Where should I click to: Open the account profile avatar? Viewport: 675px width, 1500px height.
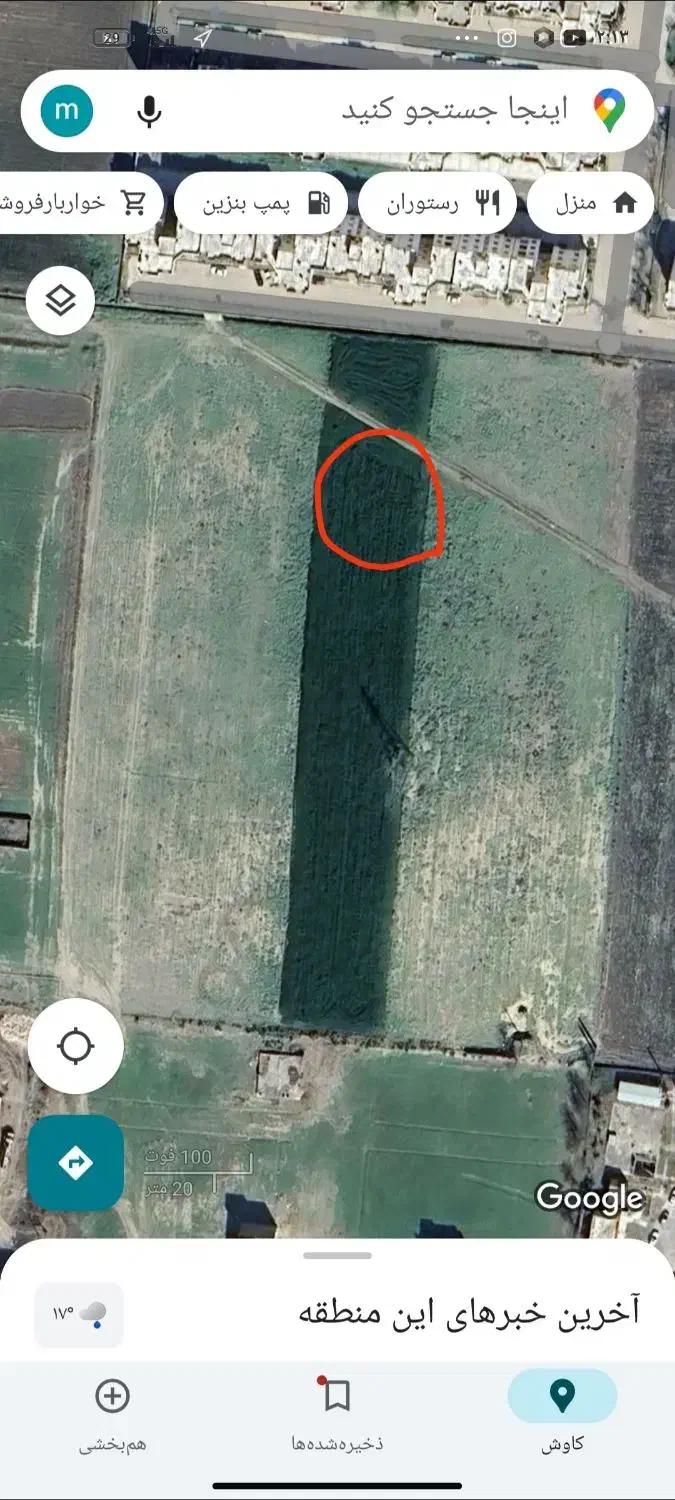pos(67,111)
